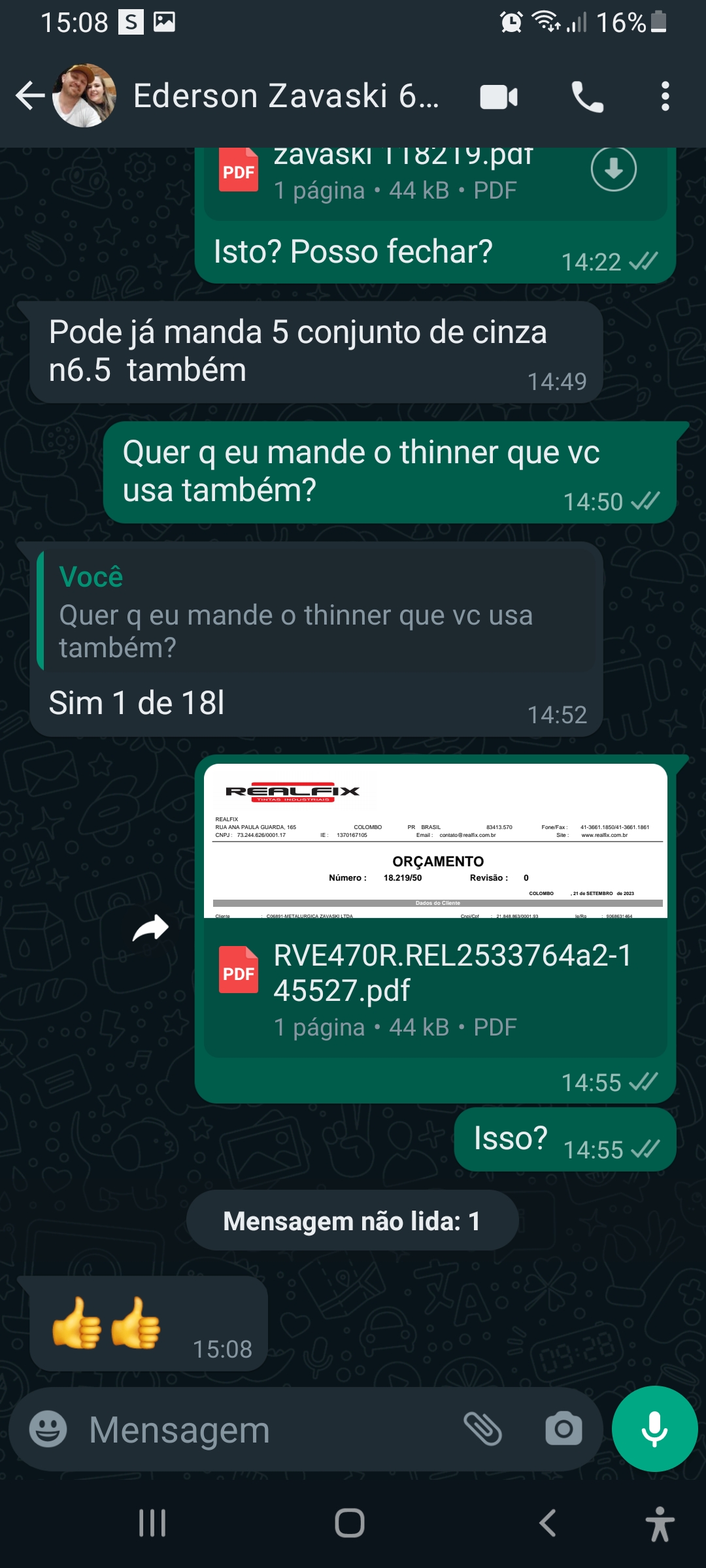Attach a file with the paperclip
The image size is (706, 1568).
pyautogui.click(x=482, y=1429)
